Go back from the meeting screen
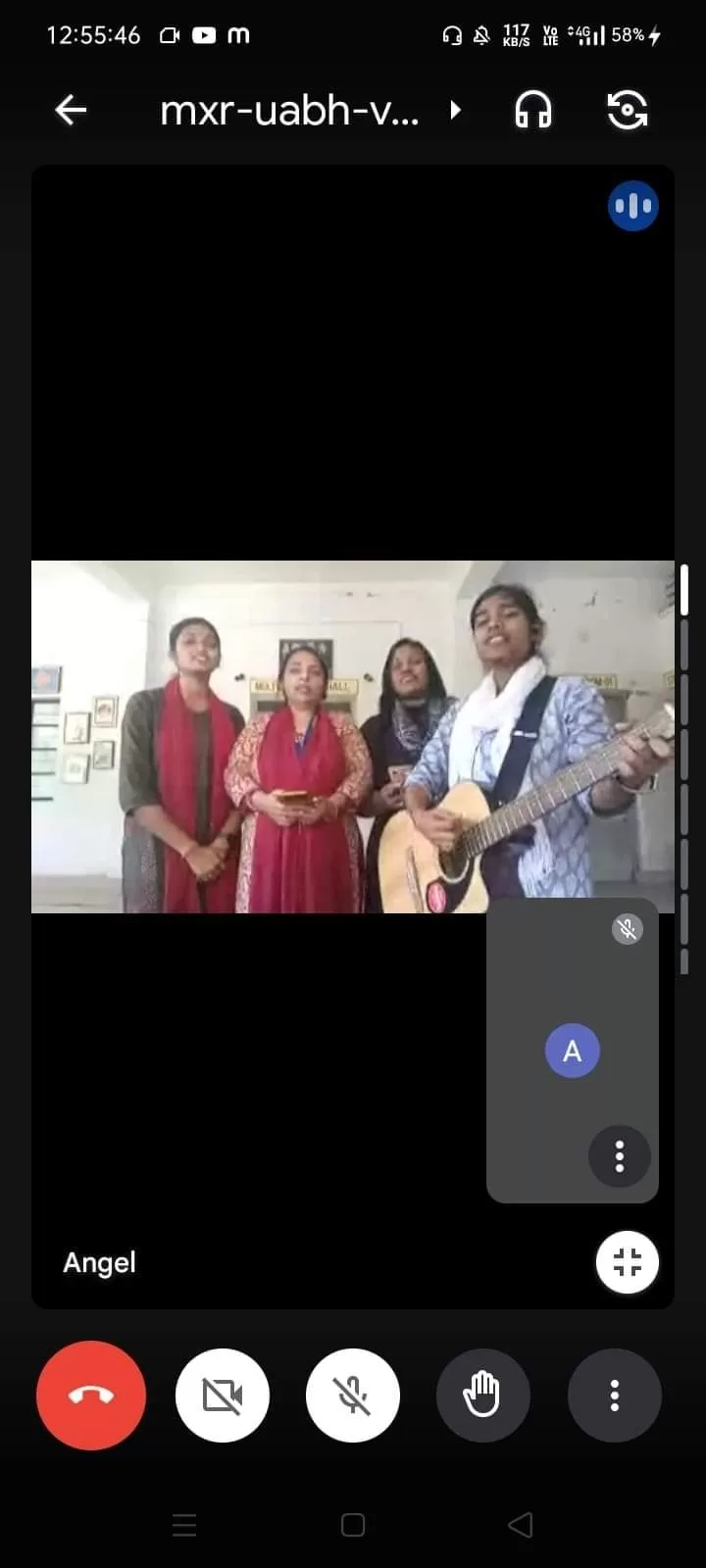706x1568 pixels. [71, 110]
